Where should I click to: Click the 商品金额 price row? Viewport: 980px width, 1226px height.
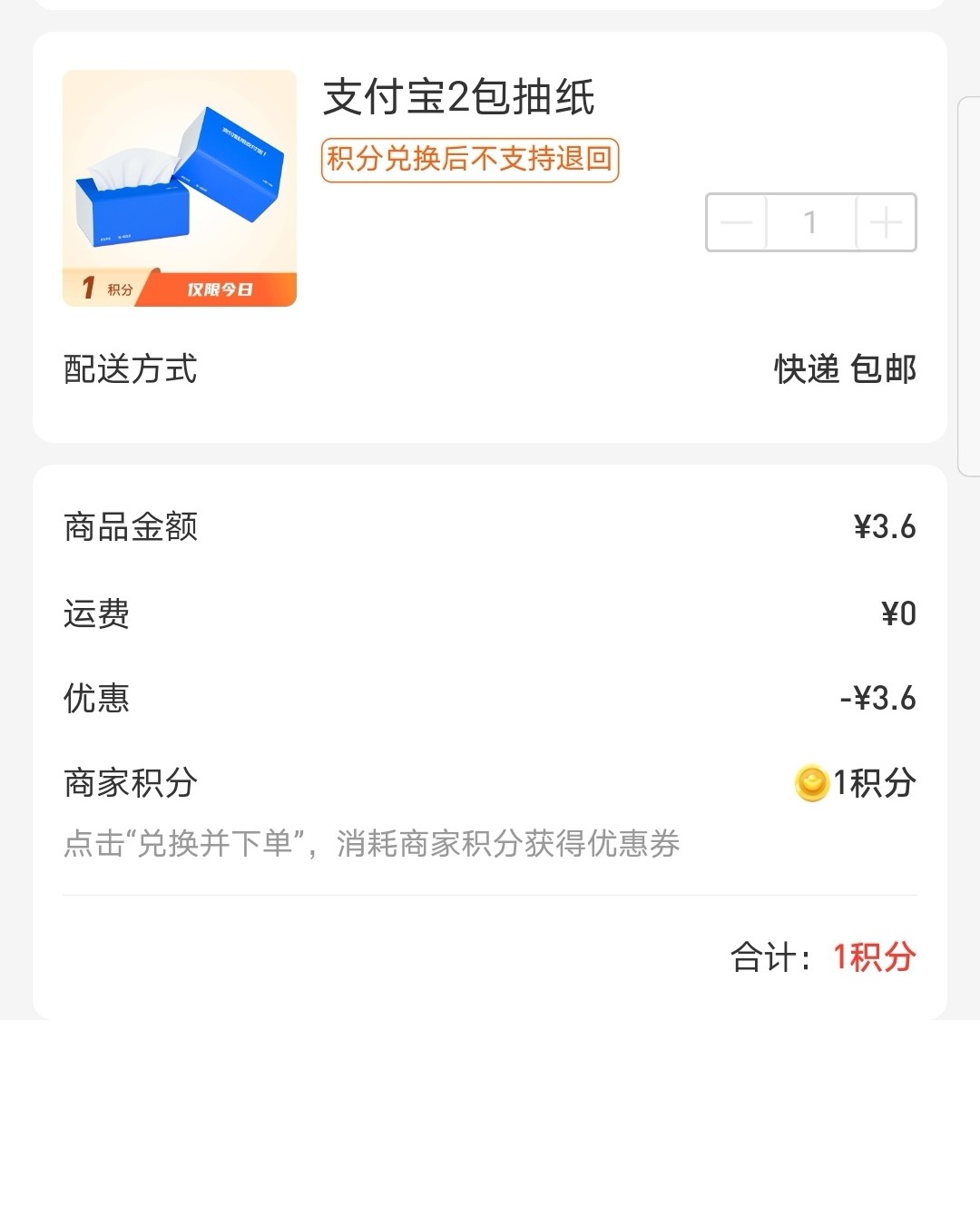[x=132, y=525]
